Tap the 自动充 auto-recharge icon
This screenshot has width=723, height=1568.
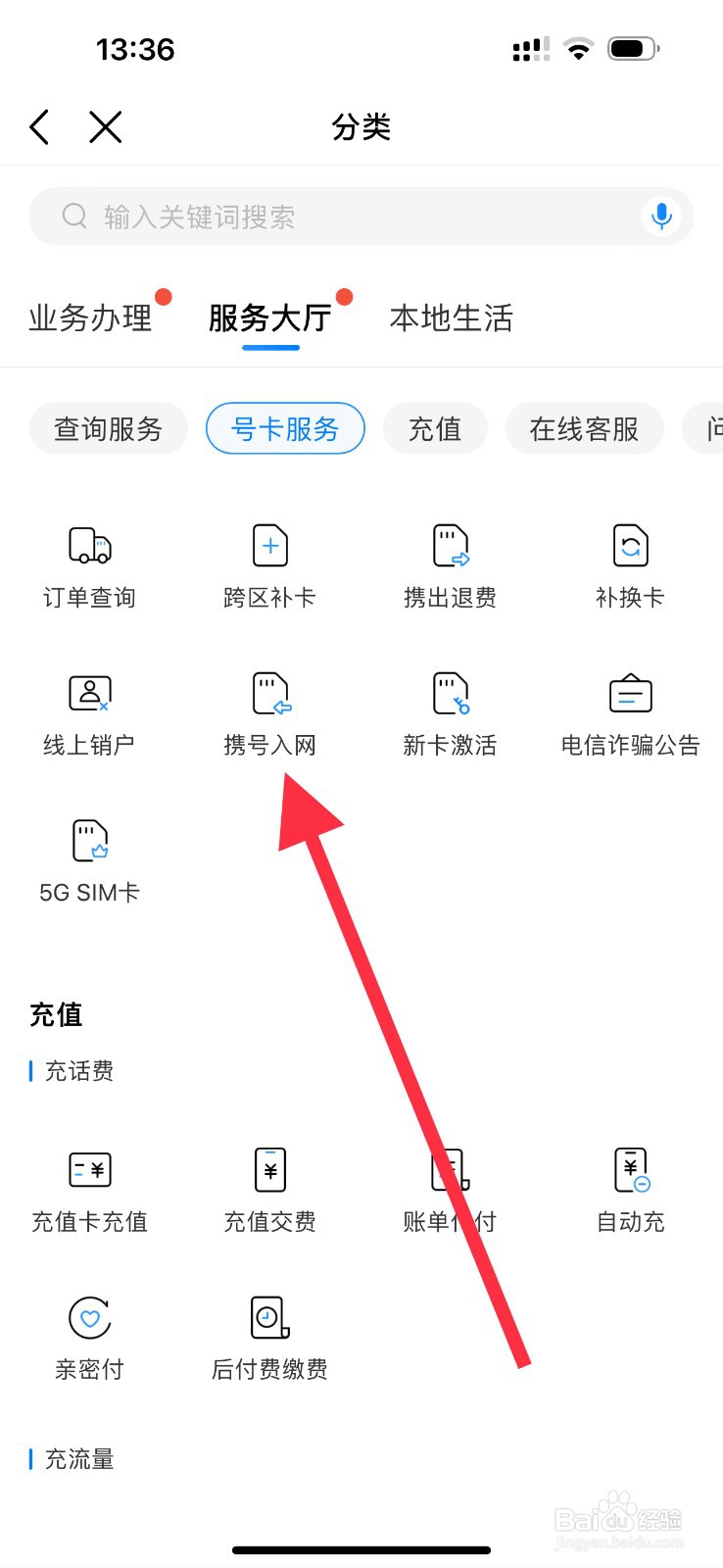coord(630,1188)
